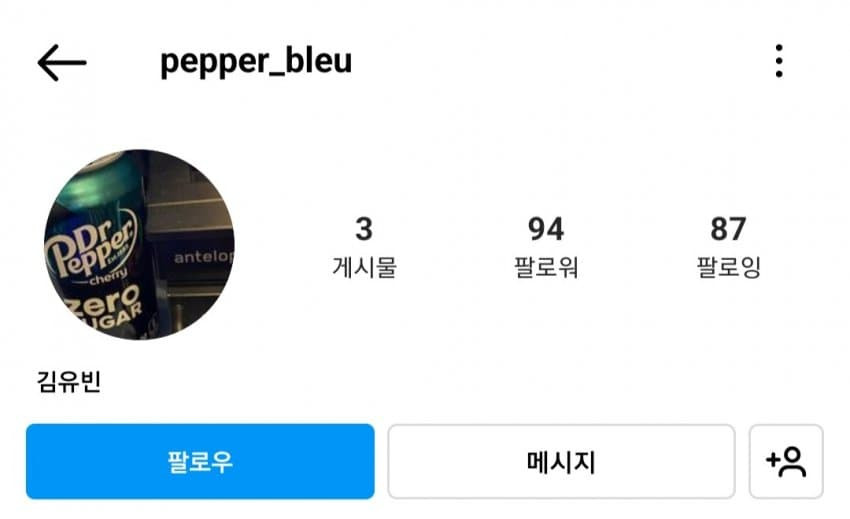
Task: Show suggested accounts with add-person icon
Action: (786, 462)
